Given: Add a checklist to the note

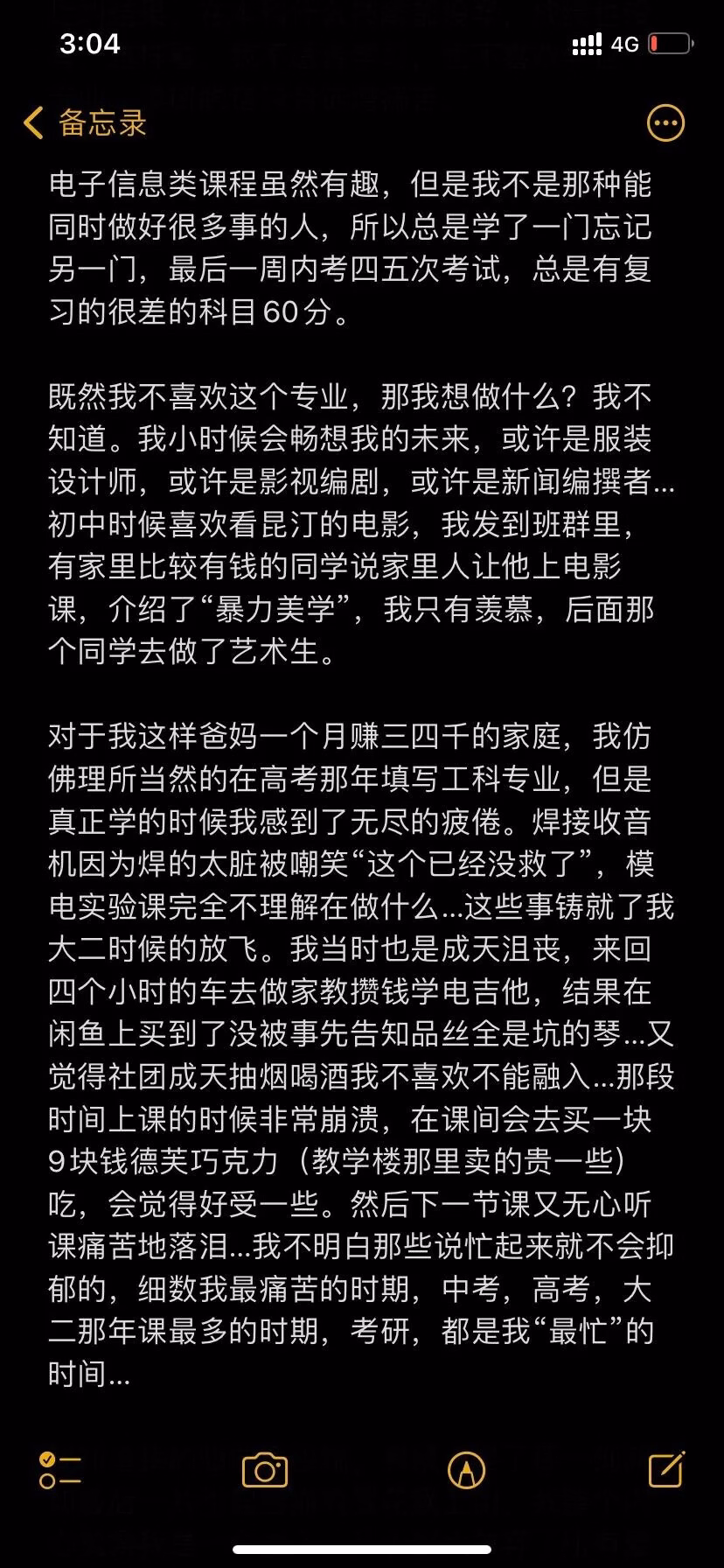Looking at the screenshot, I should 60,1470.
